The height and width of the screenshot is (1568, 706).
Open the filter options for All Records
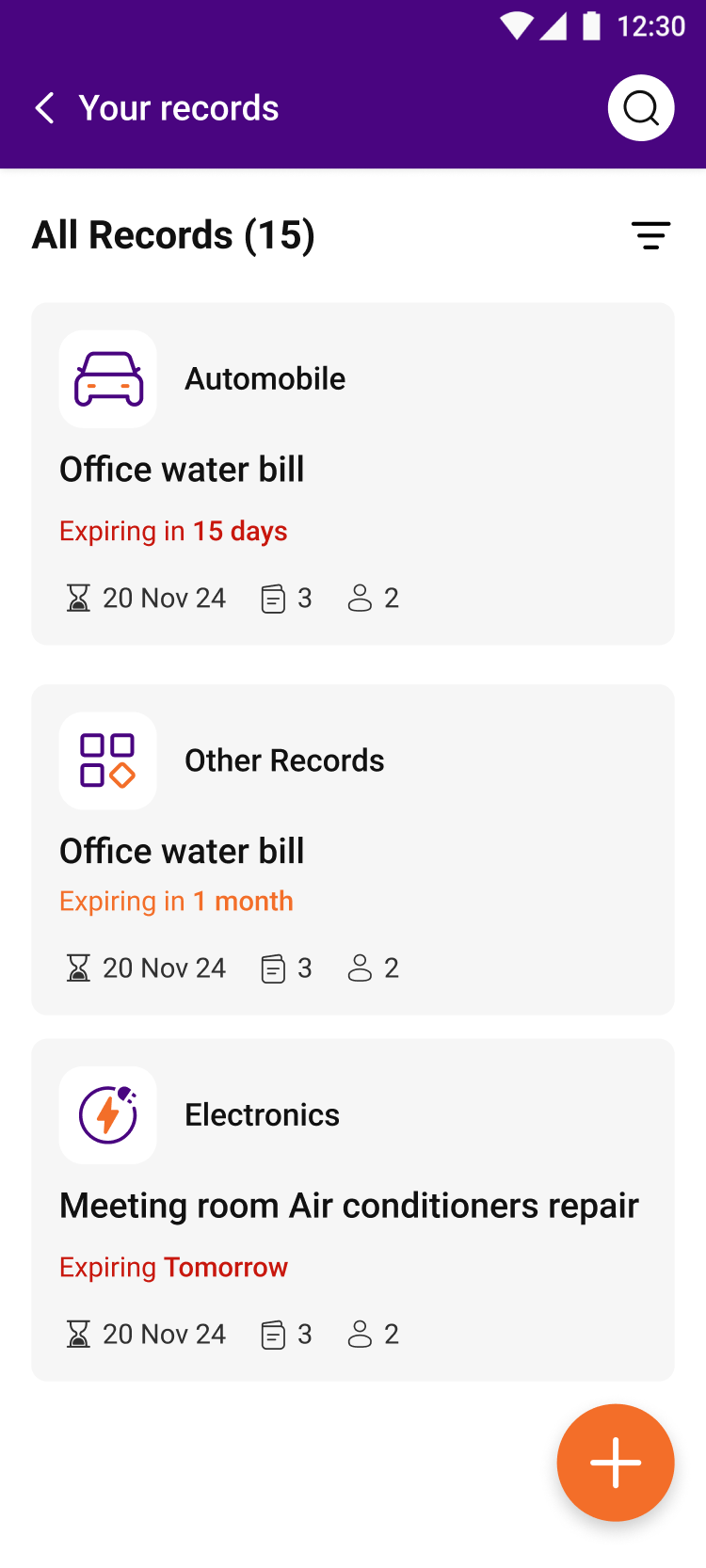pyautogui.click(x=650, y=235)
